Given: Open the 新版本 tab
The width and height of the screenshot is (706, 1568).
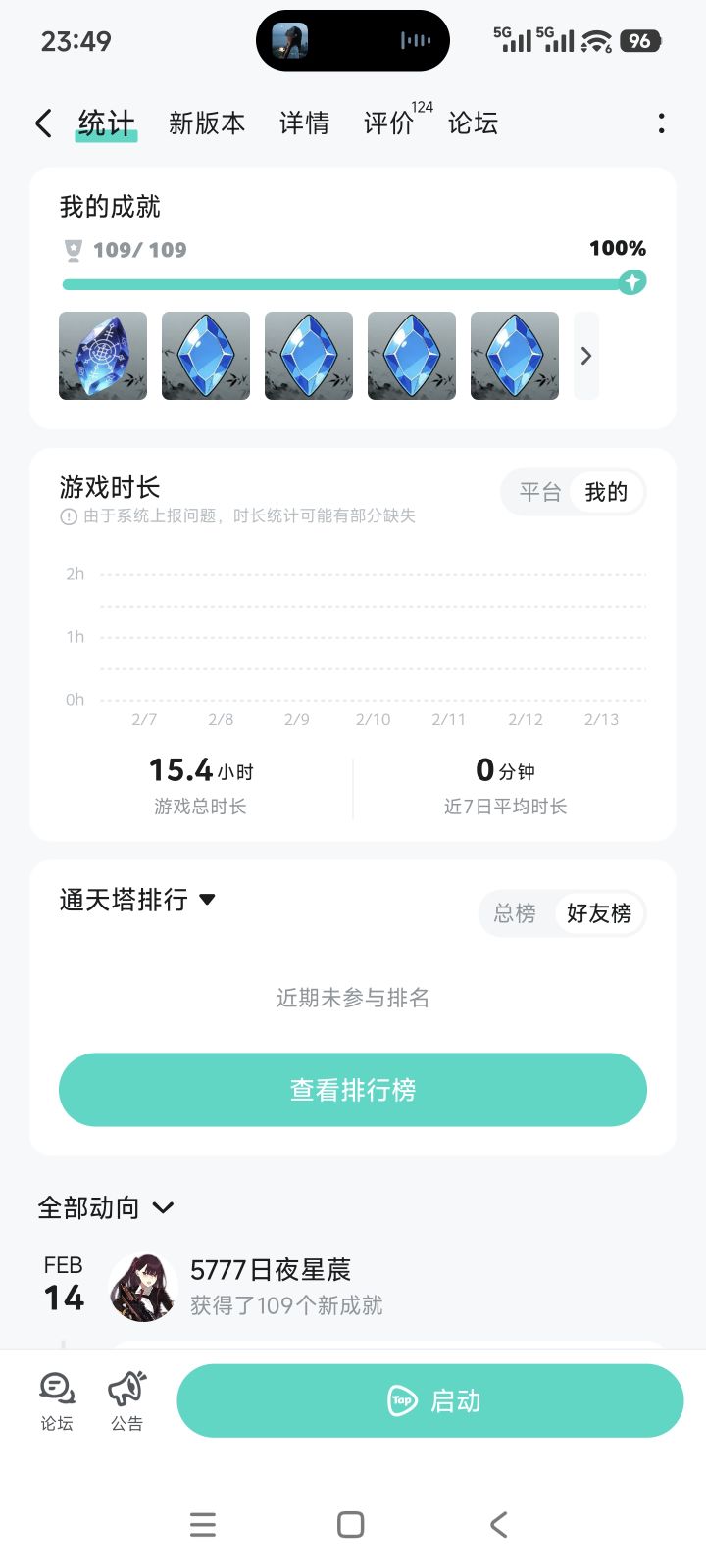Looking at the screenshot, I should pyautogui.click(x=206, y=122).
